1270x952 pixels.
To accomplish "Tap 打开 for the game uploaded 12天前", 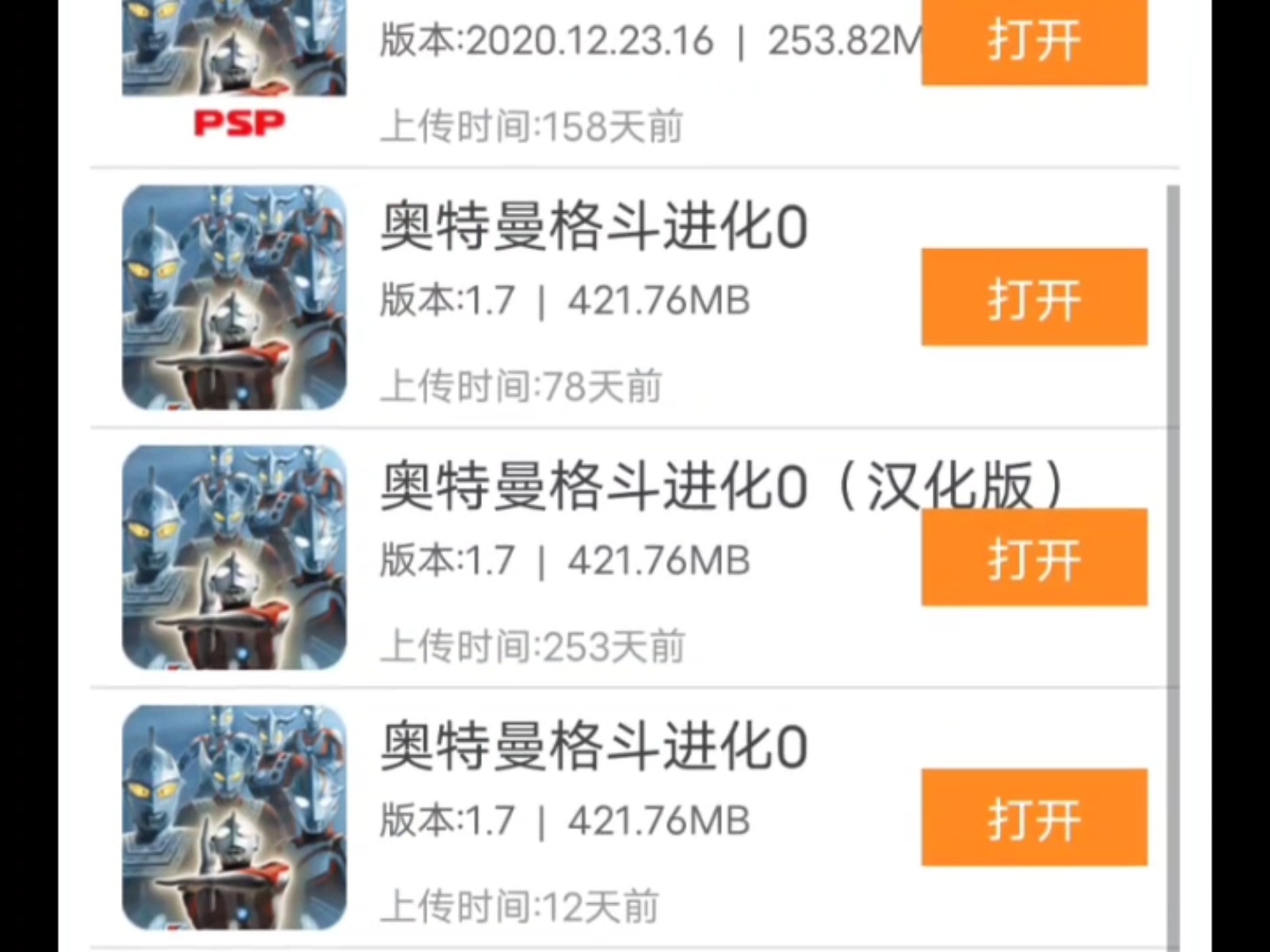I will pos(1034,817).
